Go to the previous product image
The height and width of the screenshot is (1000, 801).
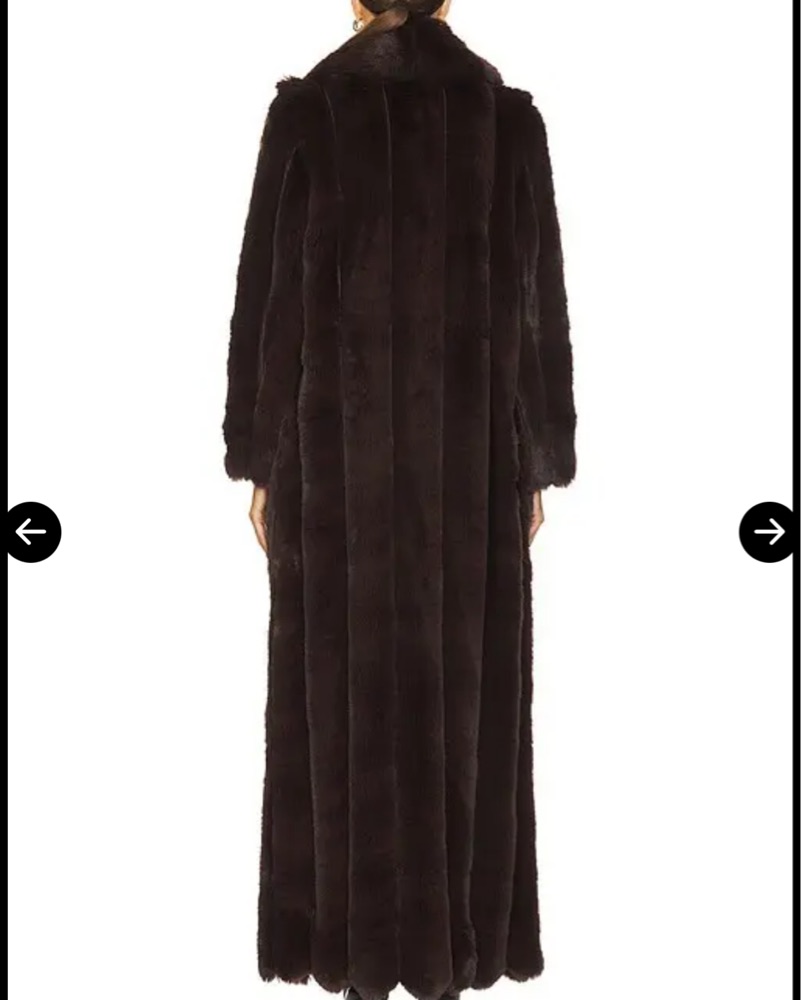point(31,532)
